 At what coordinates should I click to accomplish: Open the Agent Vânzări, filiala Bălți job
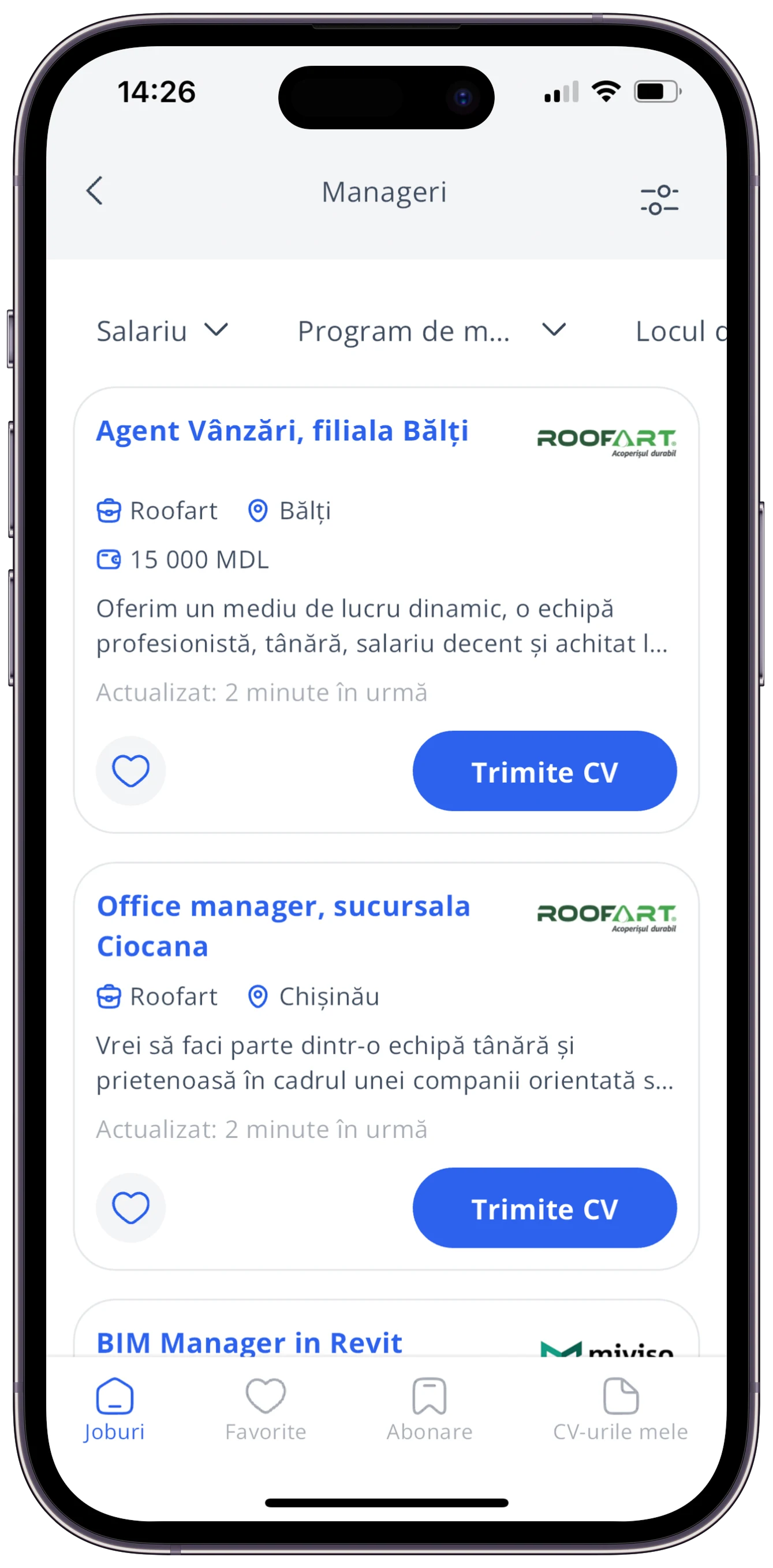point(282,431)
